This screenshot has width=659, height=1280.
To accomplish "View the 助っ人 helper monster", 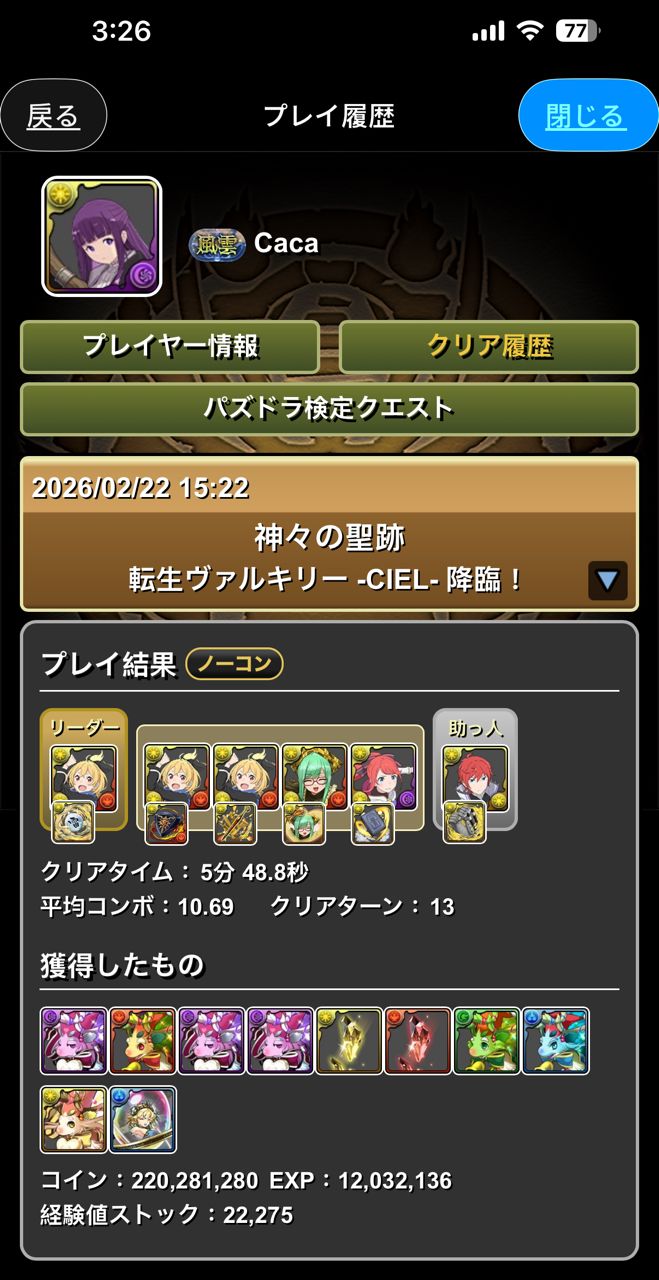I will click(x=475, y=779).
